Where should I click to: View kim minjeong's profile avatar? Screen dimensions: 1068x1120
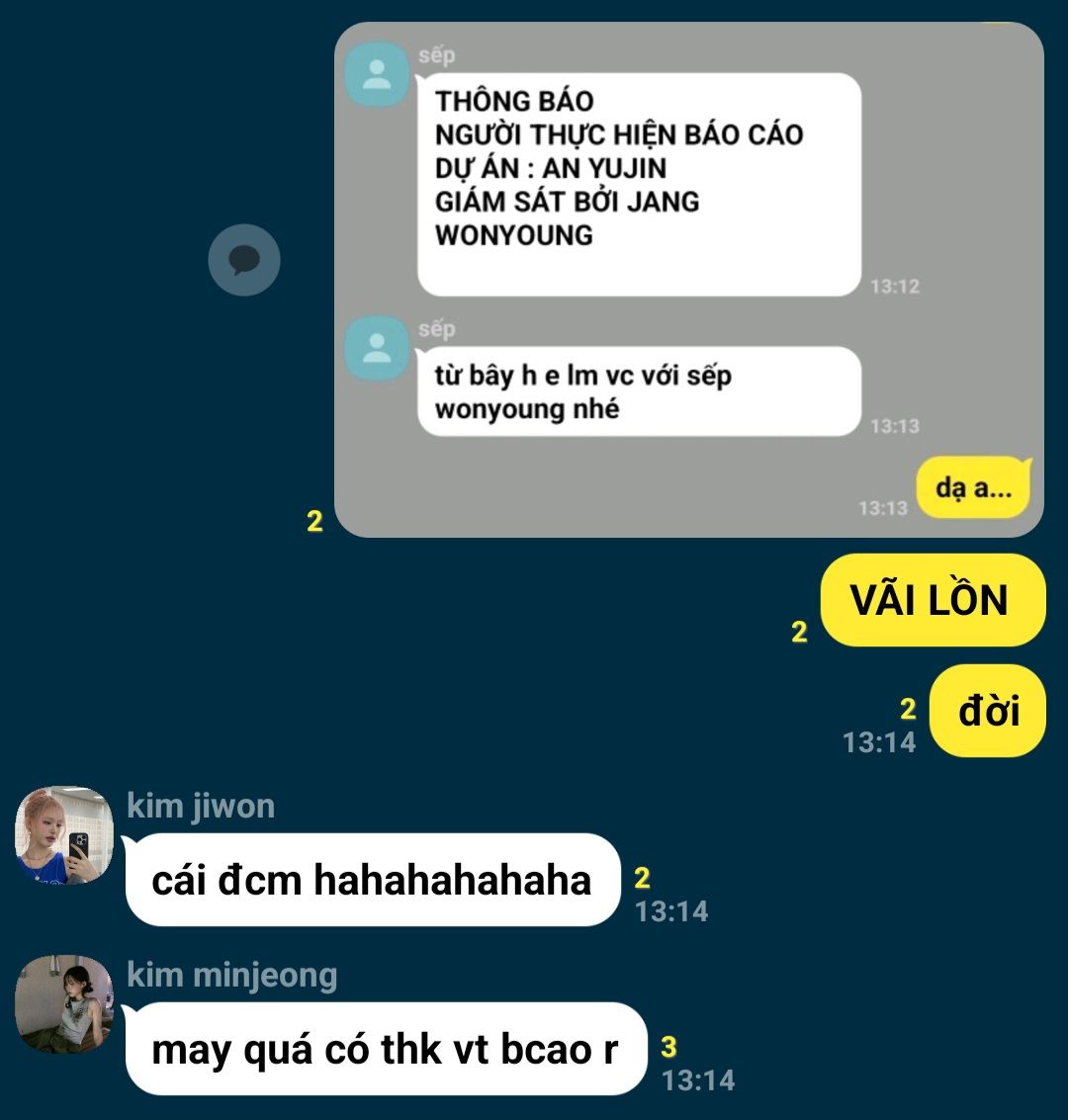coord(64,1003)
